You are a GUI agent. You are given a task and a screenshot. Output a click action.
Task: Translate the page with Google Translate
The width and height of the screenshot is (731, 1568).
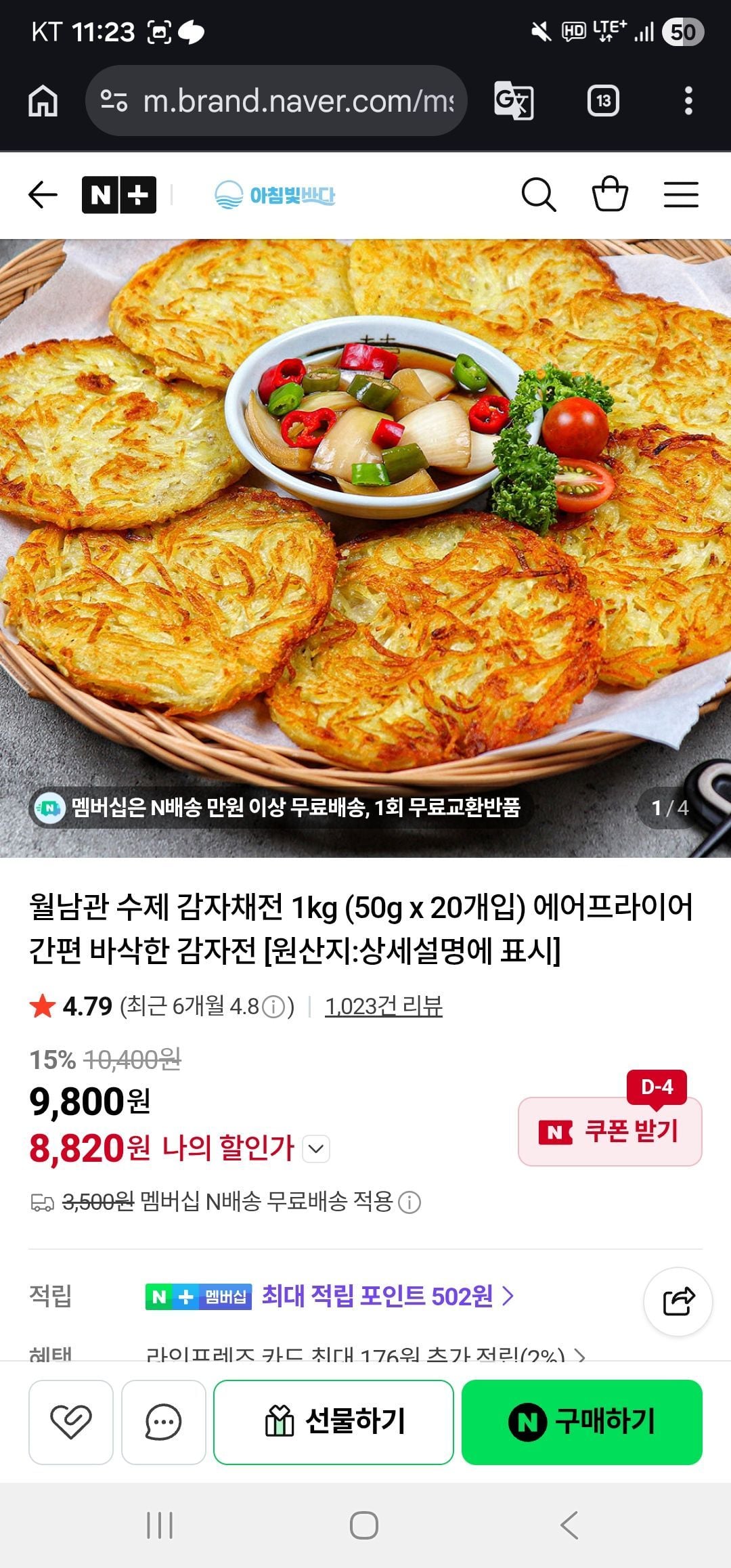[514, 102]
